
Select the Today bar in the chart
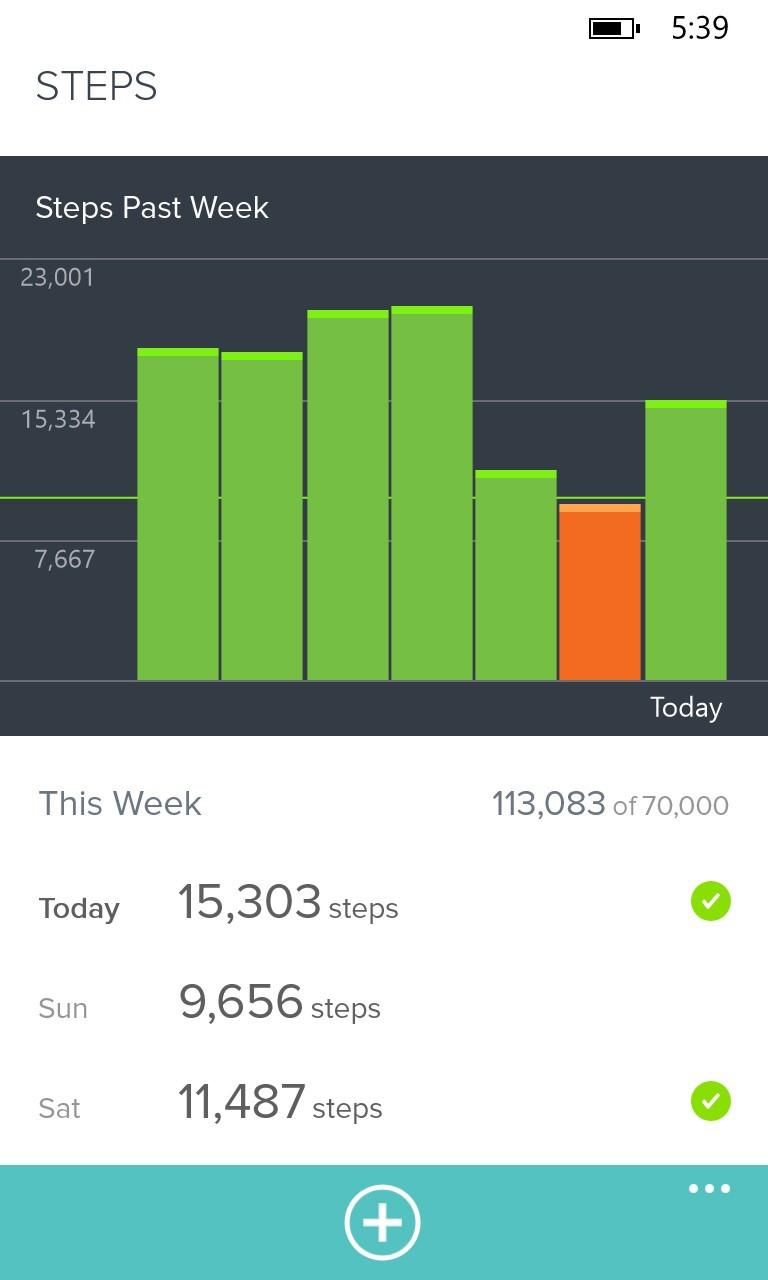tap(686, 541)
